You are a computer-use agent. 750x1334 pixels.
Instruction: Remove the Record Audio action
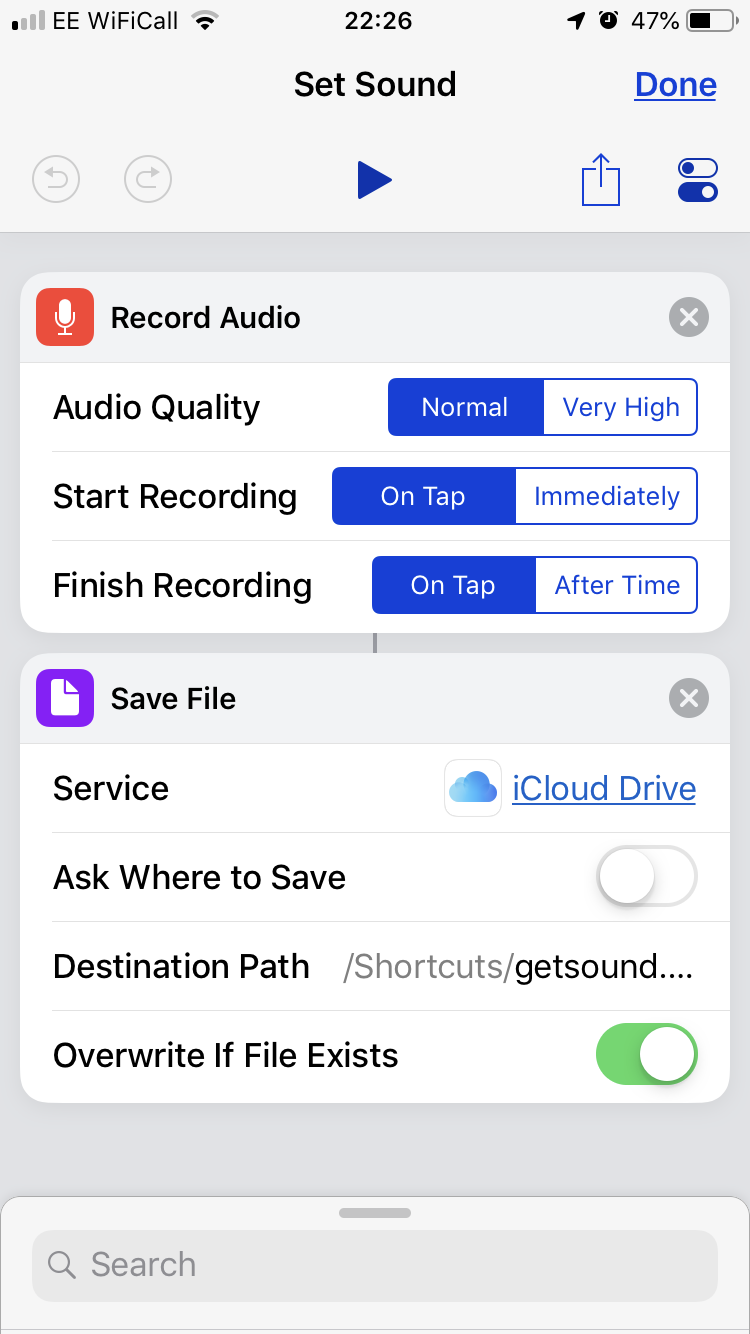(689, 318)
